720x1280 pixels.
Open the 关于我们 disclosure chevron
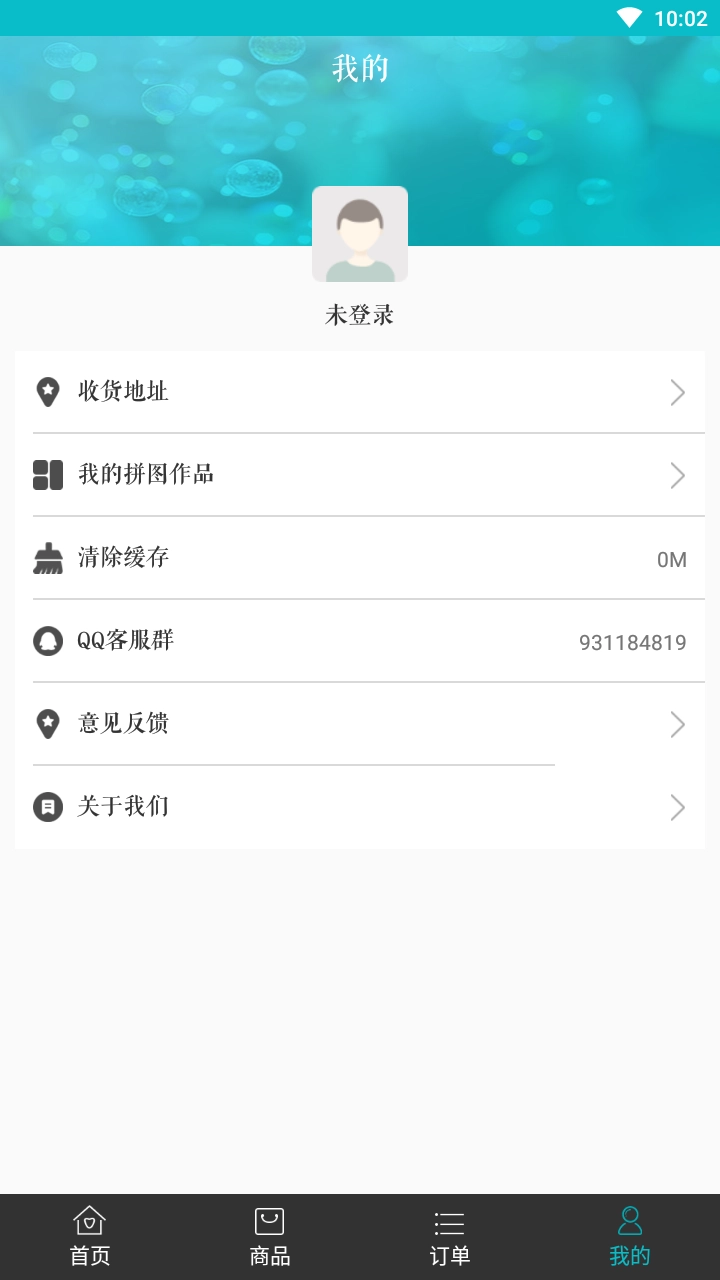(x=678, y=806)
